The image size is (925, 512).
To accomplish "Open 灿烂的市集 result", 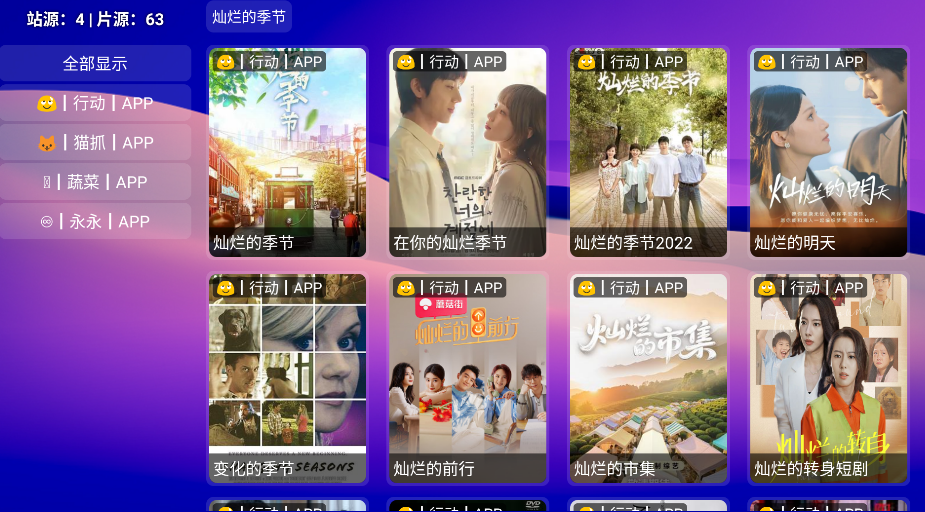I will [649, 378].
